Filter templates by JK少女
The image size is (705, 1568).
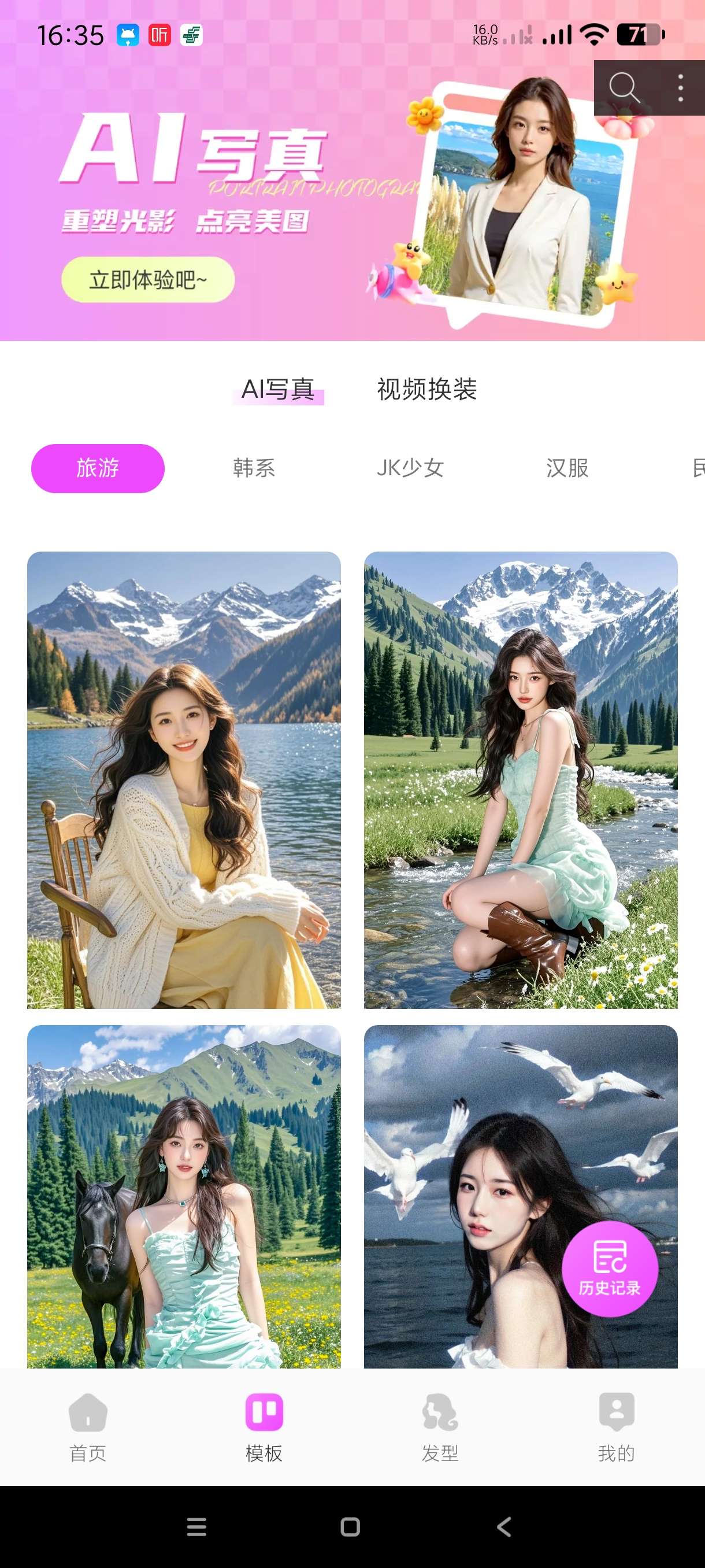[x=411, y=468]
